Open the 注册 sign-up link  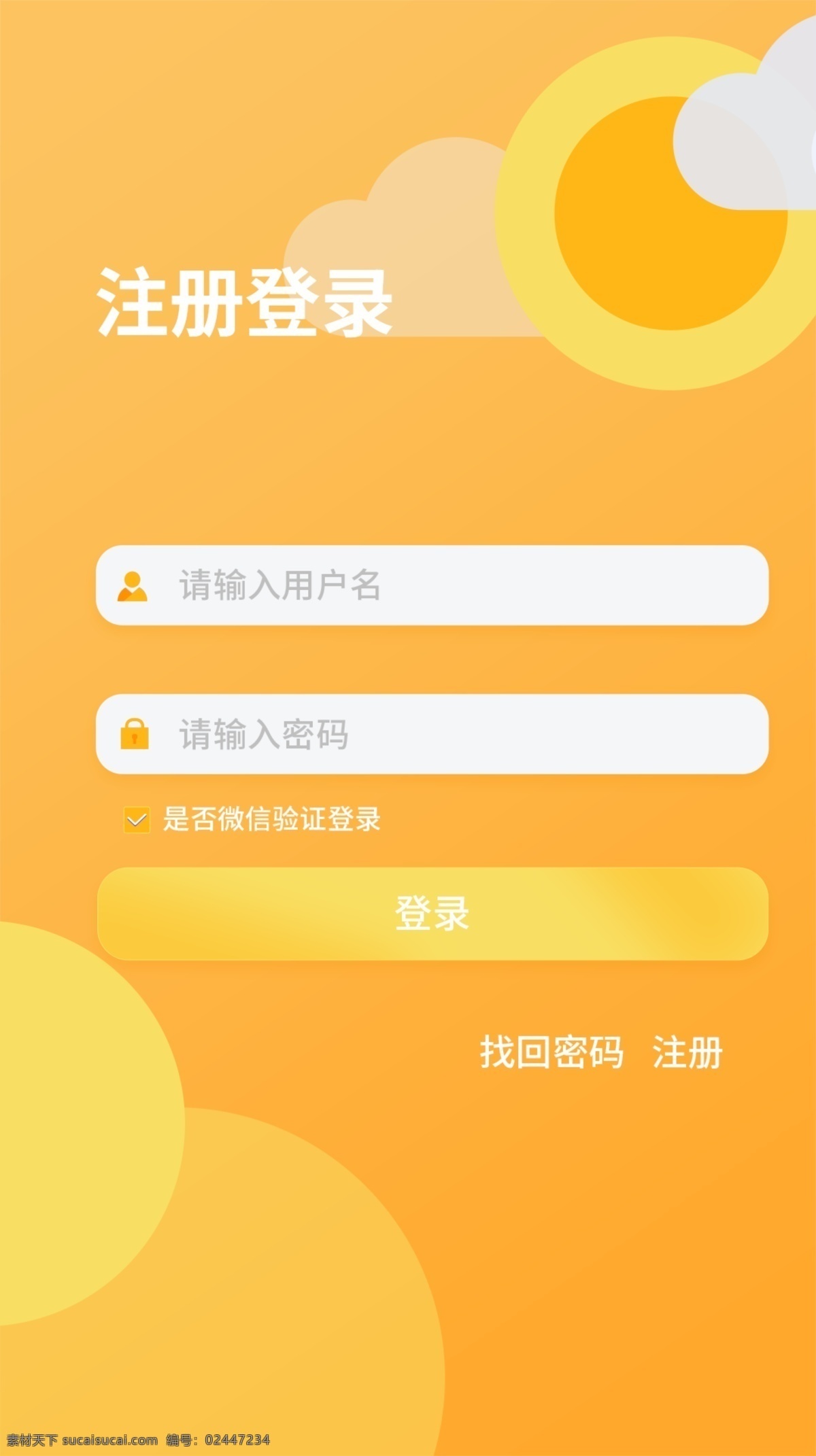[x=687, y=1052]
